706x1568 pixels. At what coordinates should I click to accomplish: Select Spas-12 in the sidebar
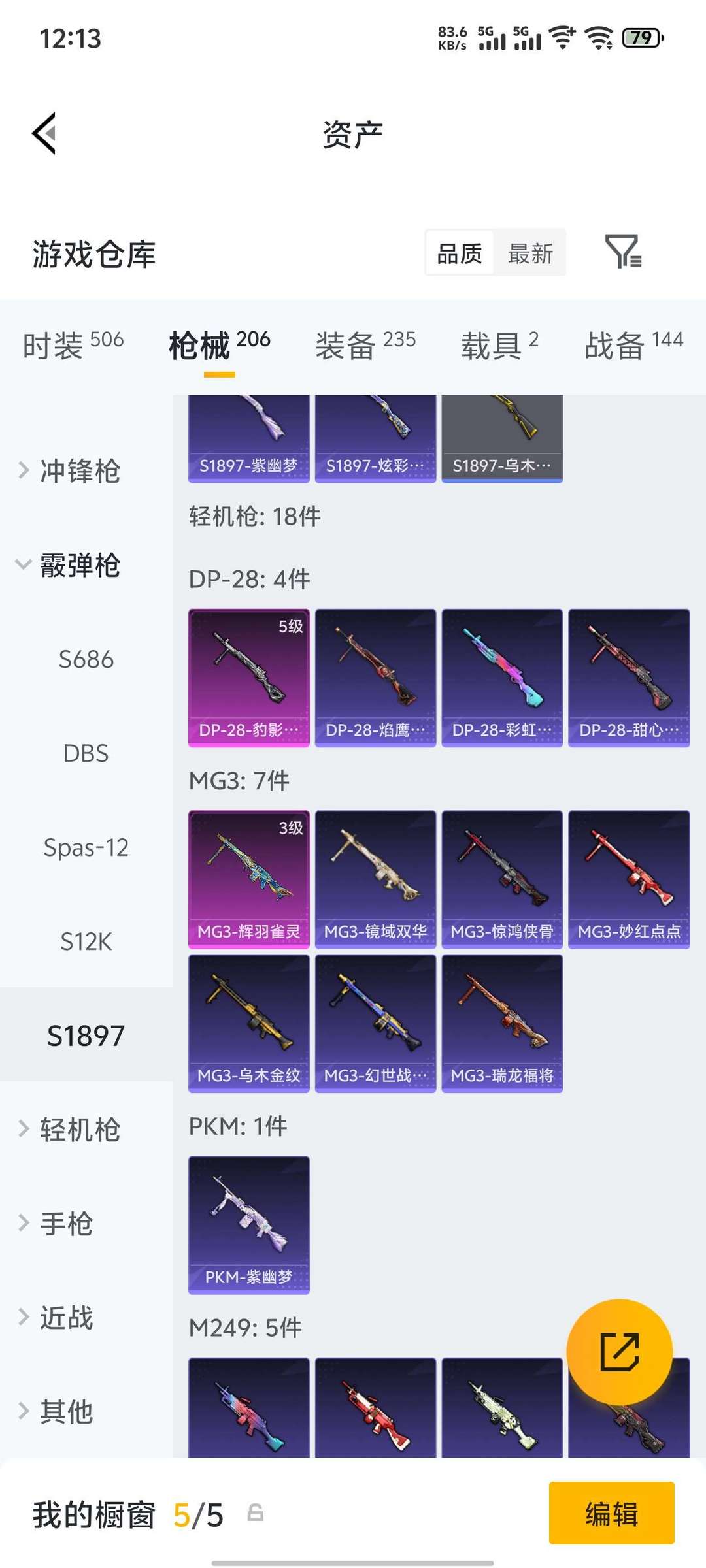tap(86, 847)
